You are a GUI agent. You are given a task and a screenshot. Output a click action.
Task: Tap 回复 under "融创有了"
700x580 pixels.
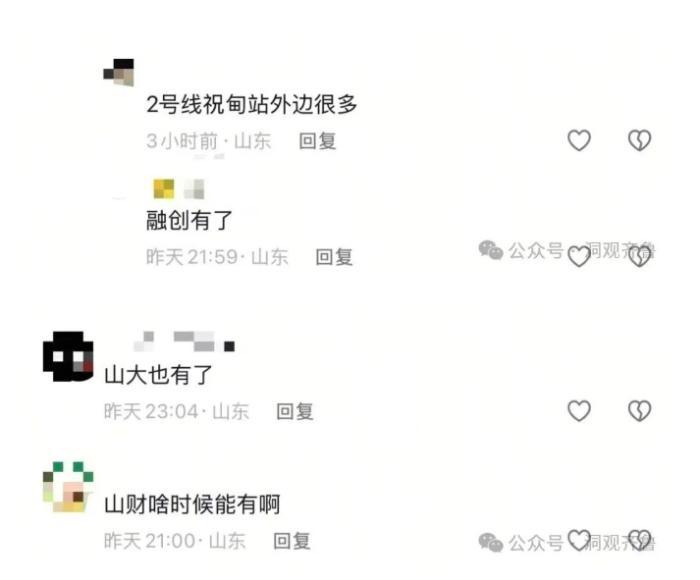[x=334, y=257]
